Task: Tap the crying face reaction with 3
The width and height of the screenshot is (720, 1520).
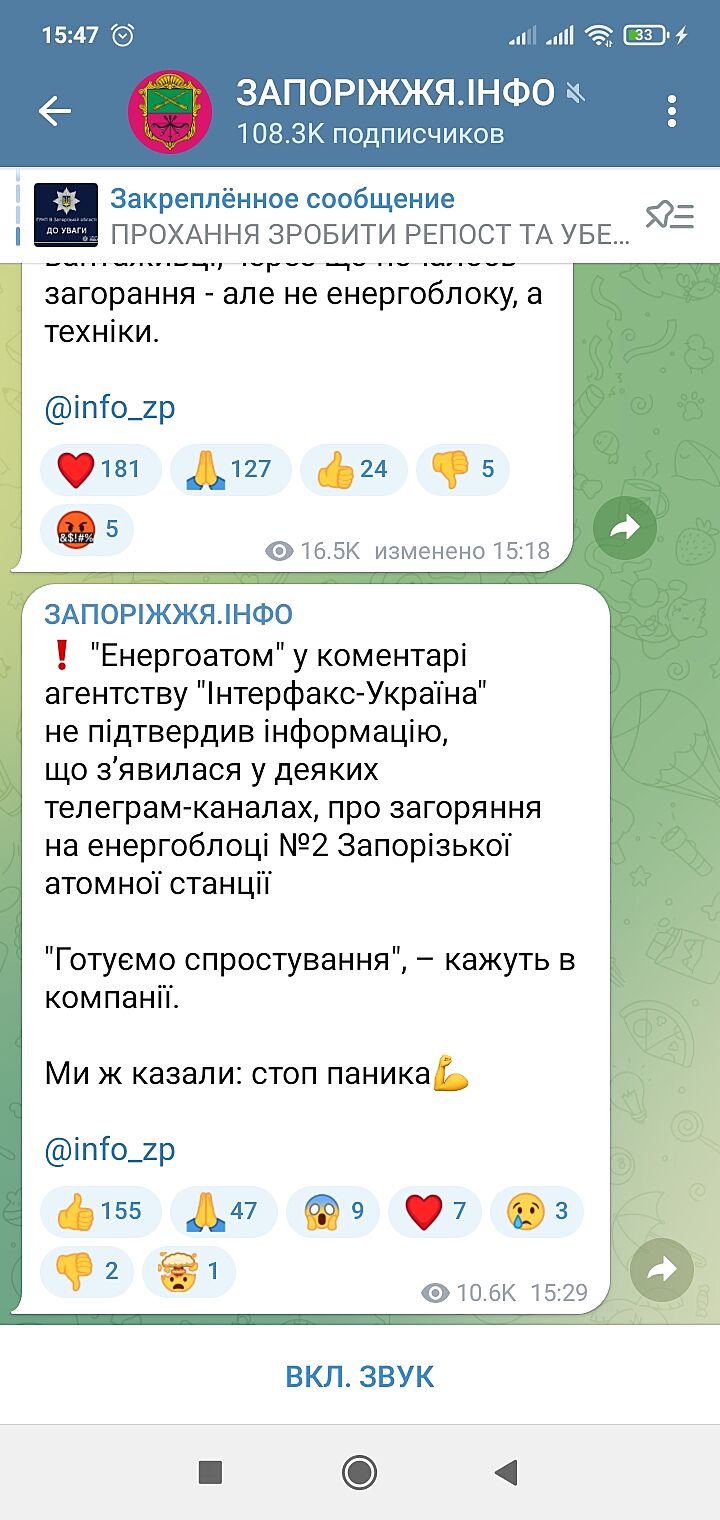Action: coord(536,1211)
